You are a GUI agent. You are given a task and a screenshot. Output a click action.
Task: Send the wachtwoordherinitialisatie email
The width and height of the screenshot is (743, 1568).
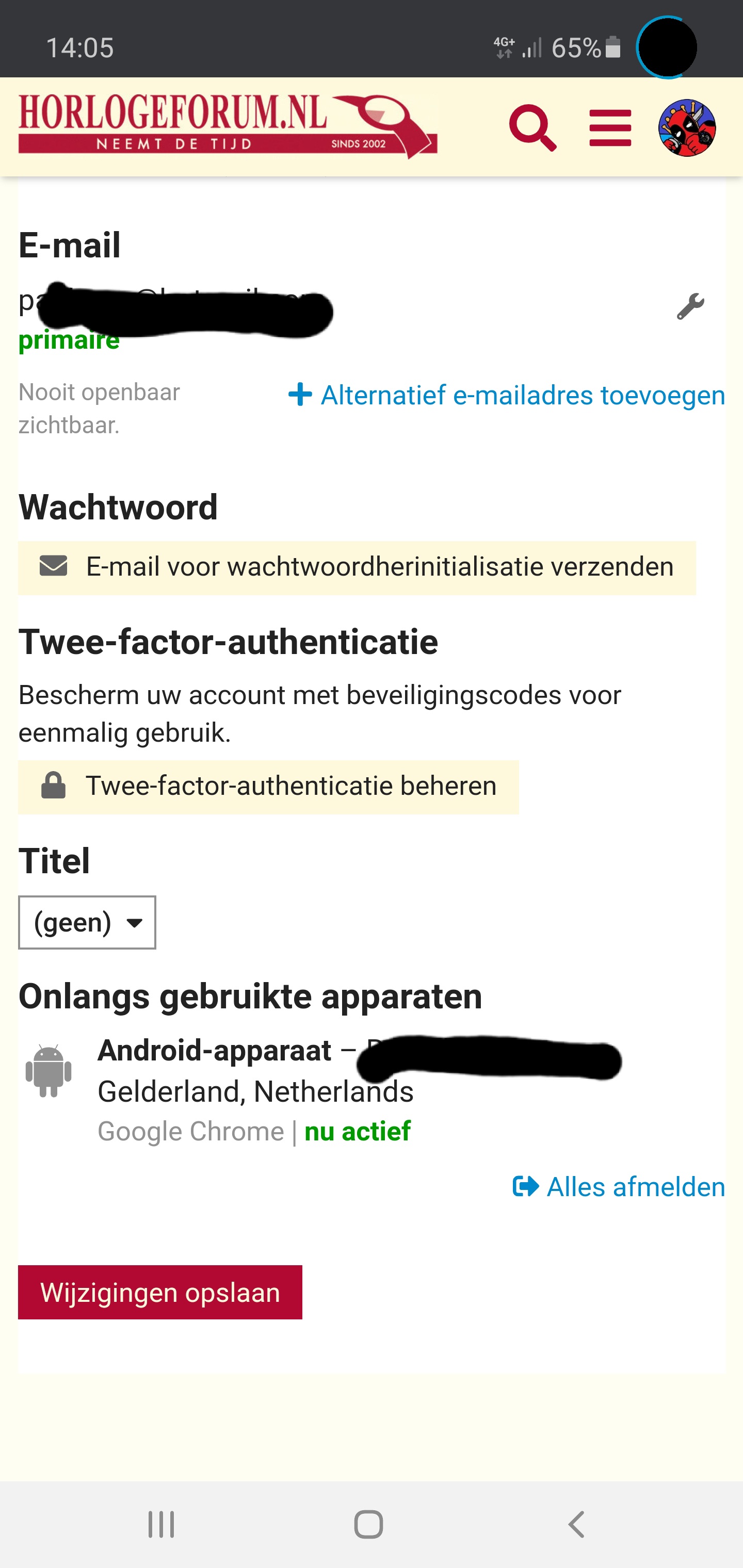click(357, 567)
